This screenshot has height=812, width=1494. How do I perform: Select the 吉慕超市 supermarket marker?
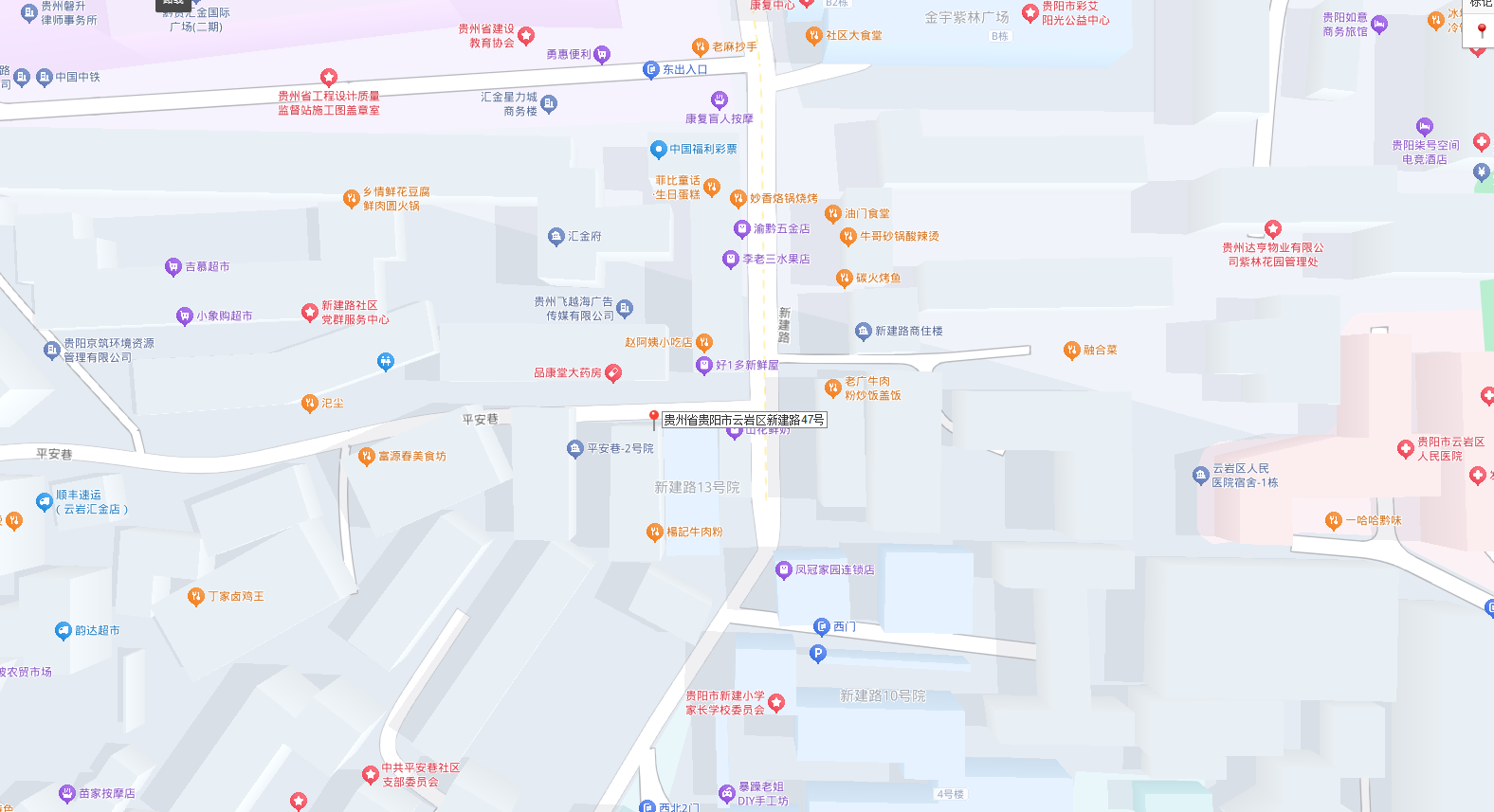pyautogui.click(x=173, y=267)
